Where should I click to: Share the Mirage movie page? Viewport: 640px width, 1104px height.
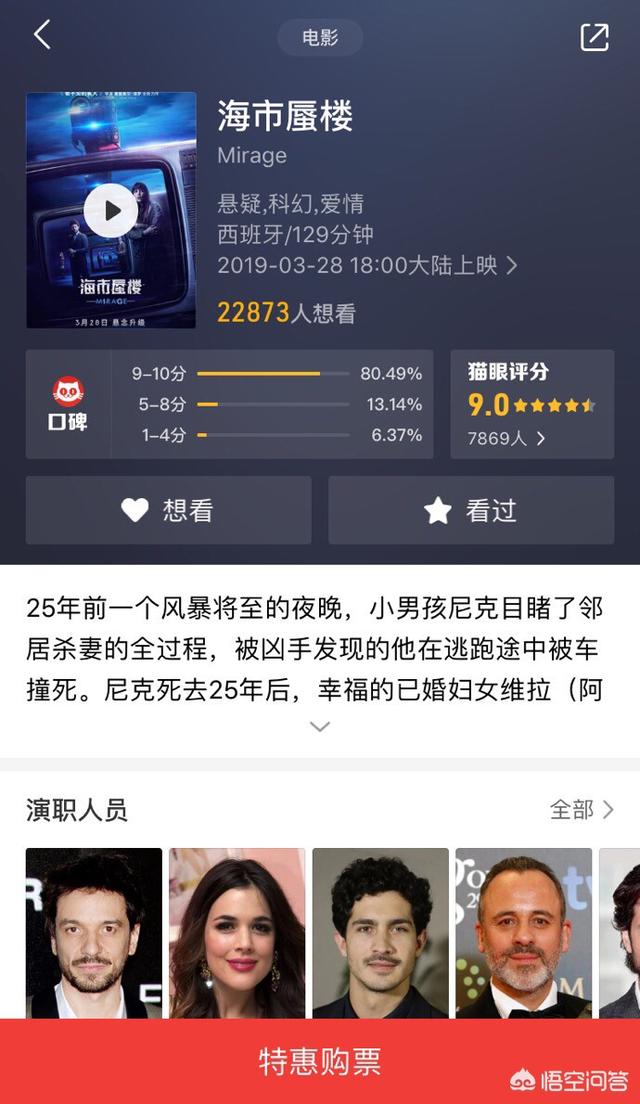pyautogui.click(x=594, y=37)
